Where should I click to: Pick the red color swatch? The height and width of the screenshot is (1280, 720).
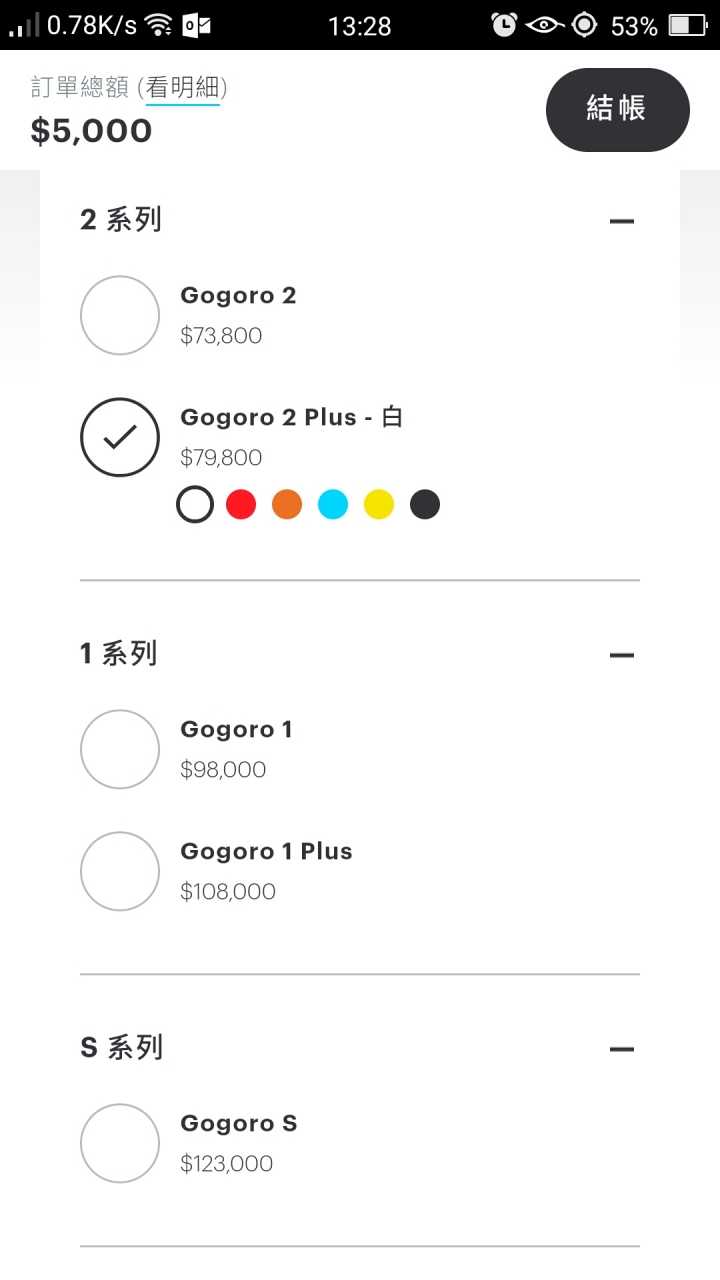241,504
